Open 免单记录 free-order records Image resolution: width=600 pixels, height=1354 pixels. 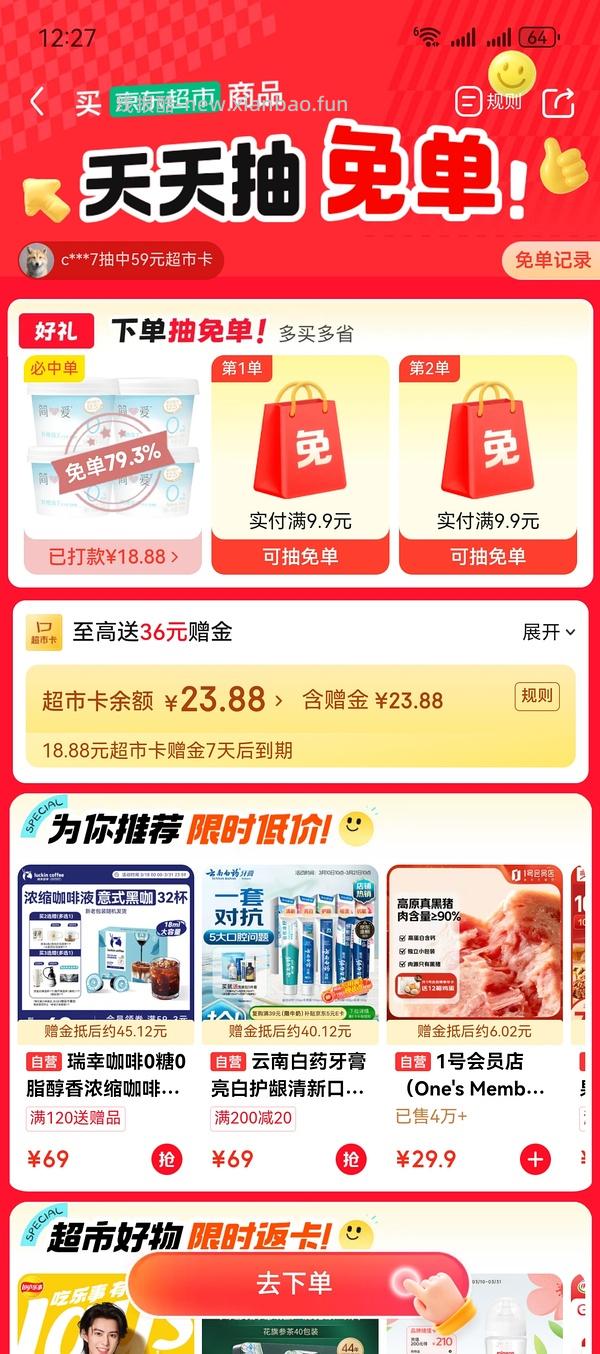pyautogui.click(x=552, y=261)
